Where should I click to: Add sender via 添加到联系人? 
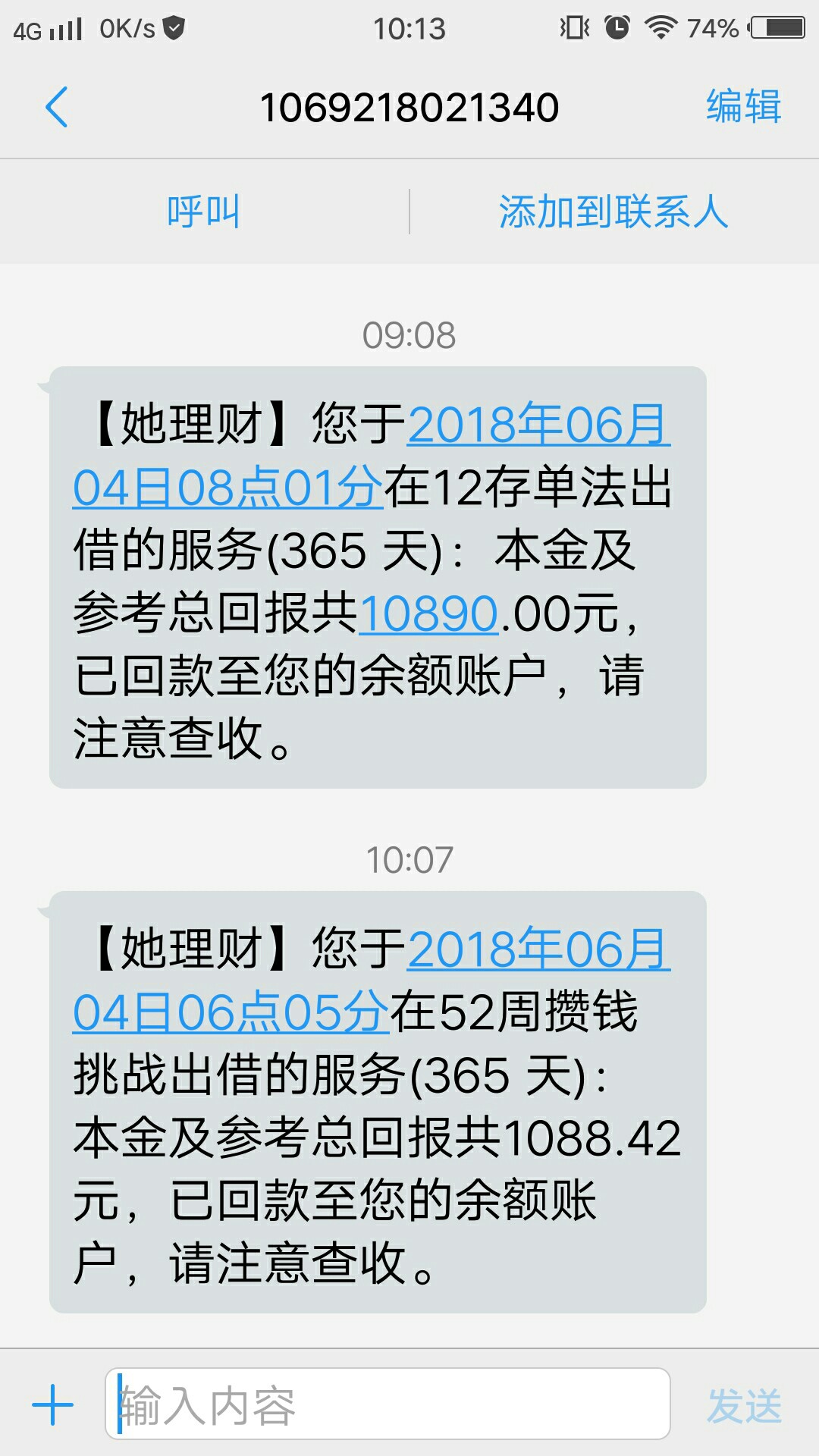click(x=613, y=212)
